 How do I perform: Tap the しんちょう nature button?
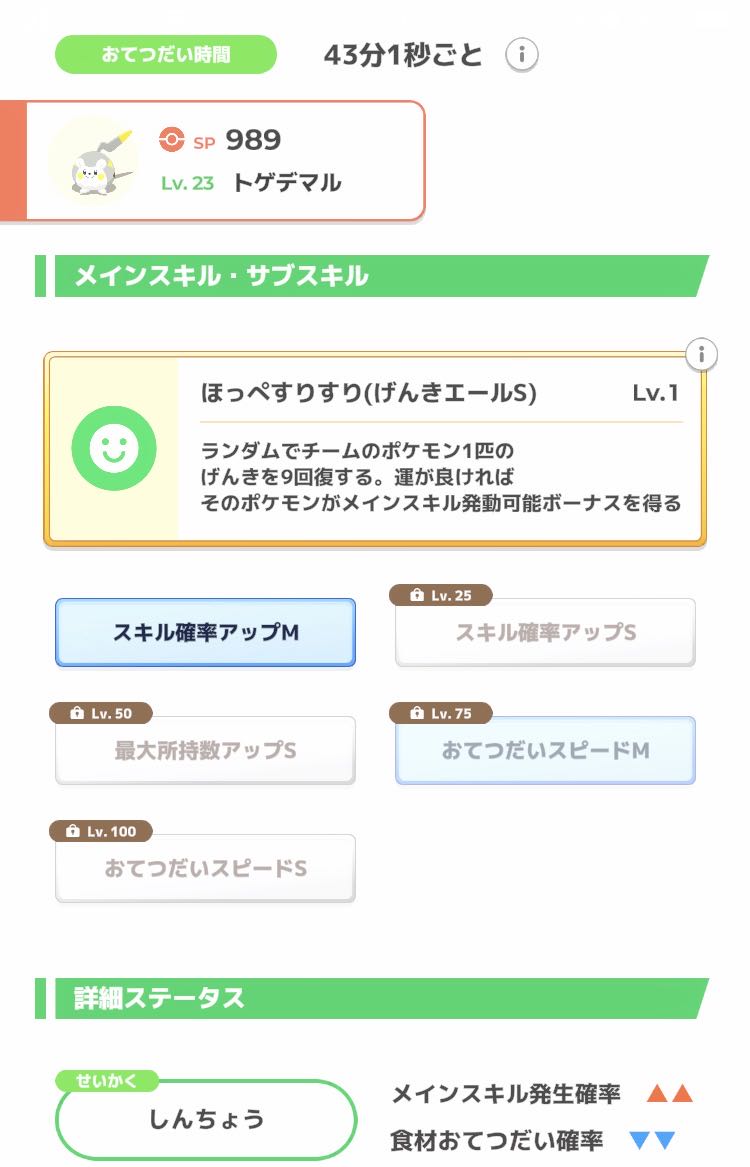pyautogui.click(x=206, y=1119)
